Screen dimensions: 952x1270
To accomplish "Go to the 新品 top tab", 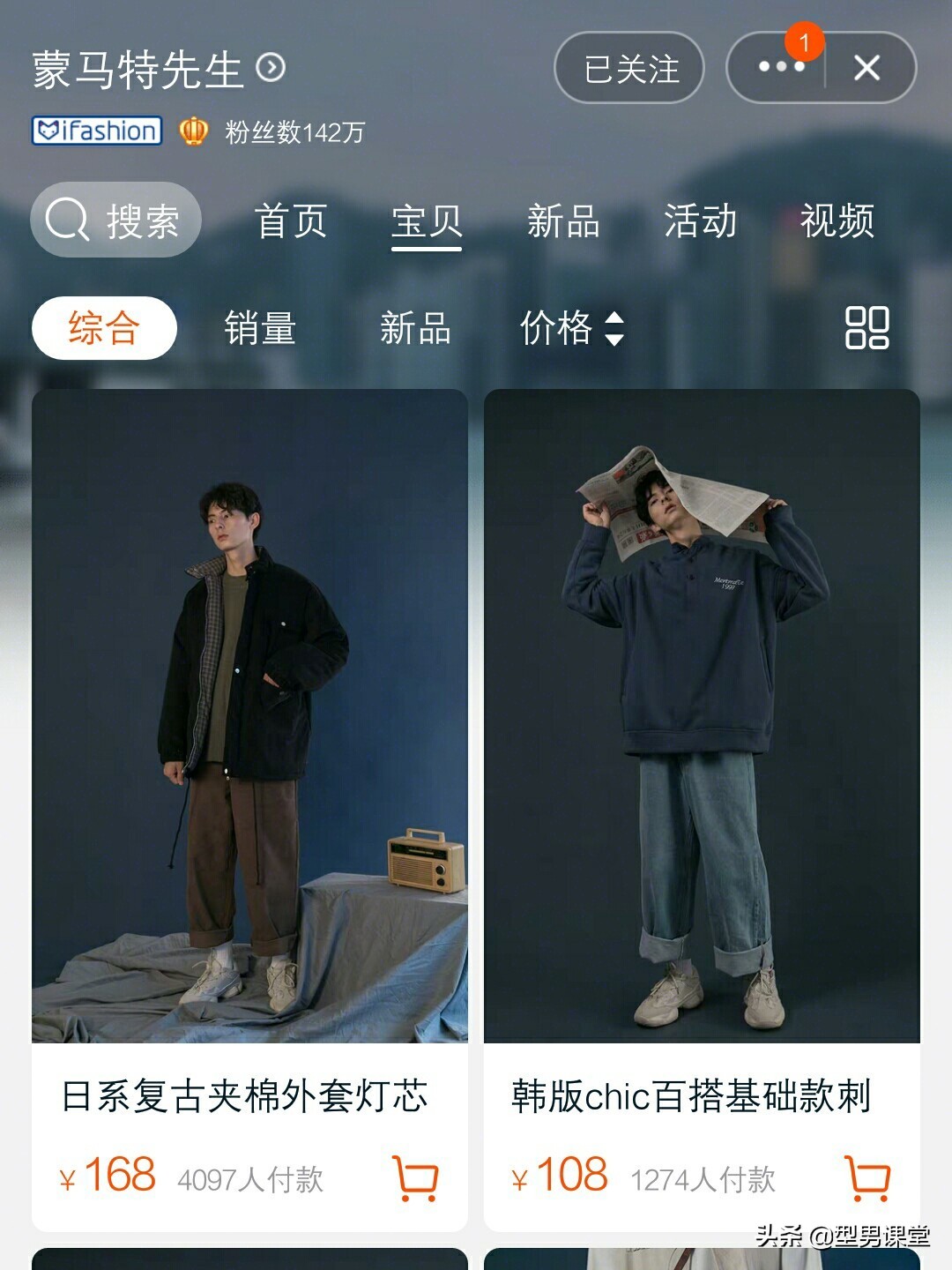I will [x=563, y=220].
